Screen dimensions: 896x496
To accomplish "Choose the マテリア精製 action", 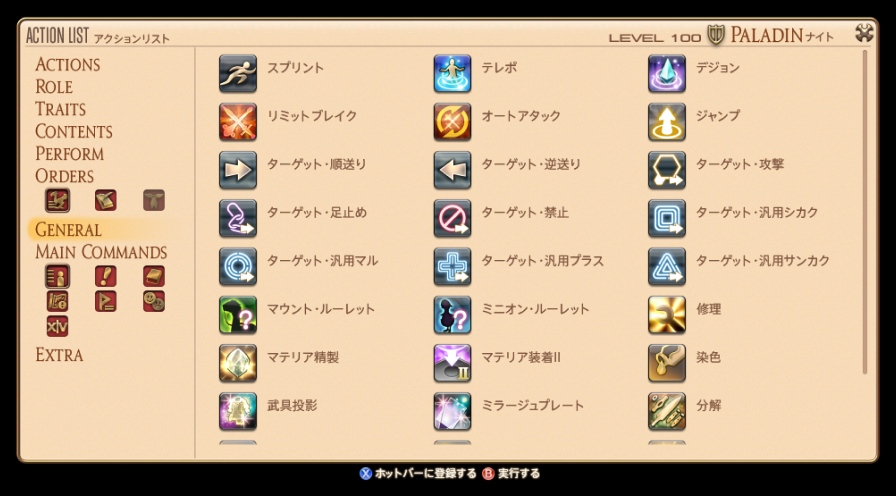I will point(238,363).
